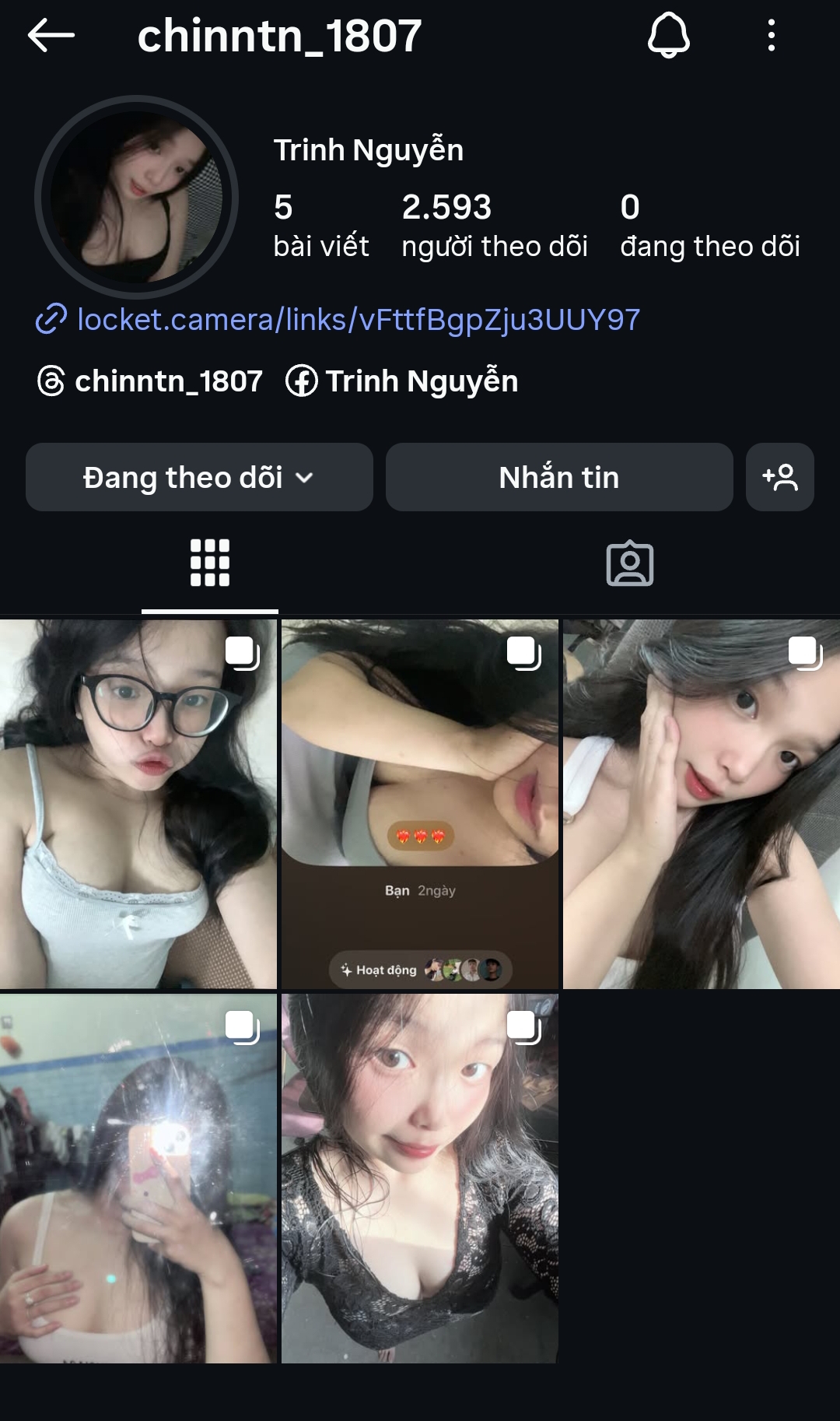Screen dimensions: 840x1421
Task: Go back using the arrow
Action: (x=51, y=36)
